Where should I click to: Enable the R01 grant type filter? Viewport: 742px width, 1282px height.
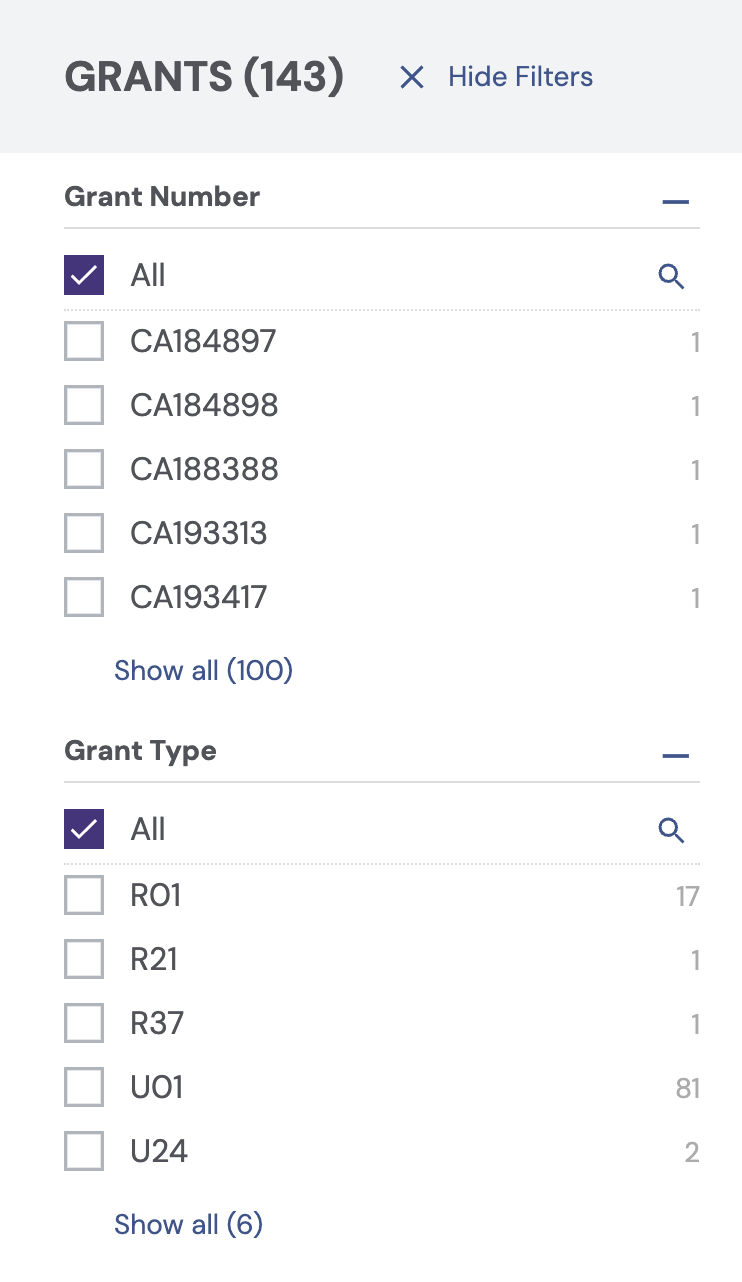[84, 894]
